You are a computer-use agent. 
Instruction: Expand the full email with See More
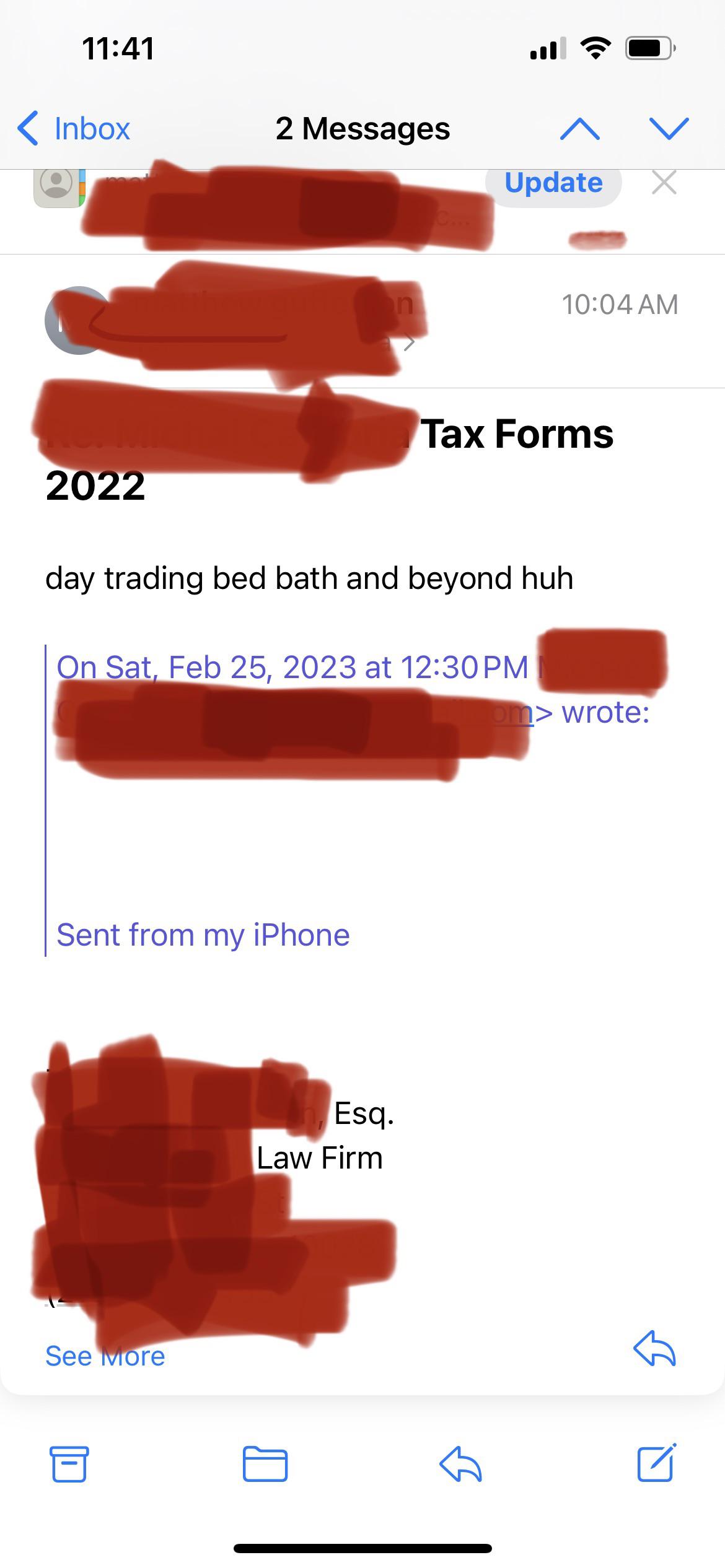point(105,1356)
